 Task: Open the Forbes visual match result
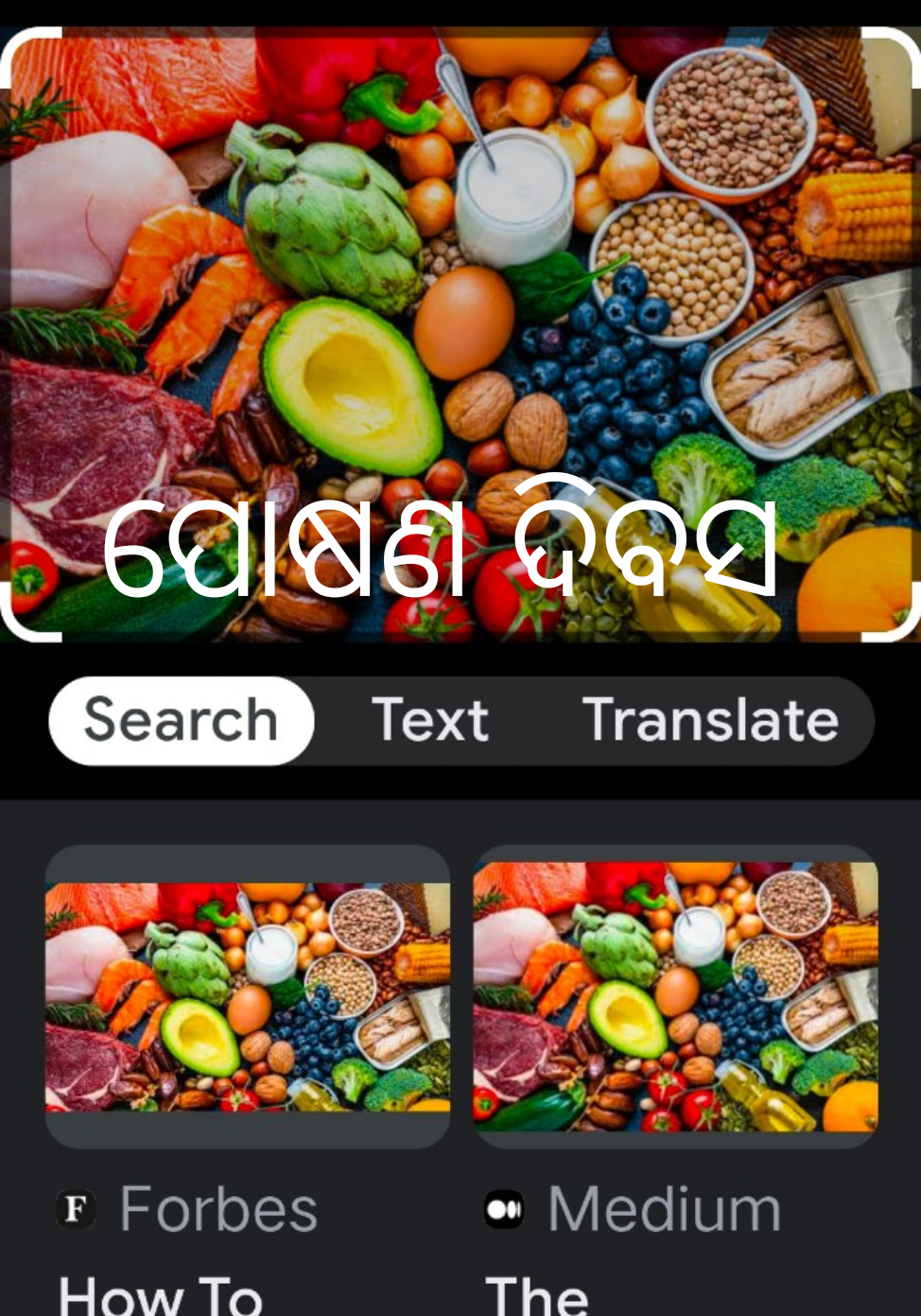[248, 998]
